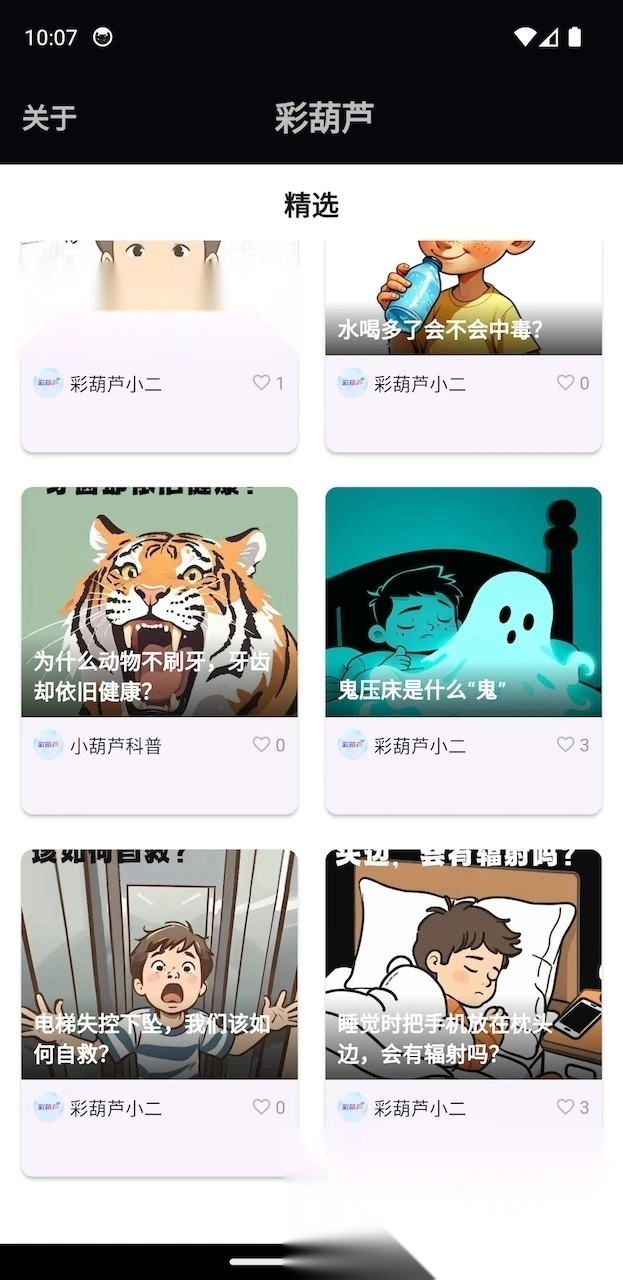623x1280 pixels.
Task: Like the 为什么动物不刷牙 post
Action: pos(262,745)
